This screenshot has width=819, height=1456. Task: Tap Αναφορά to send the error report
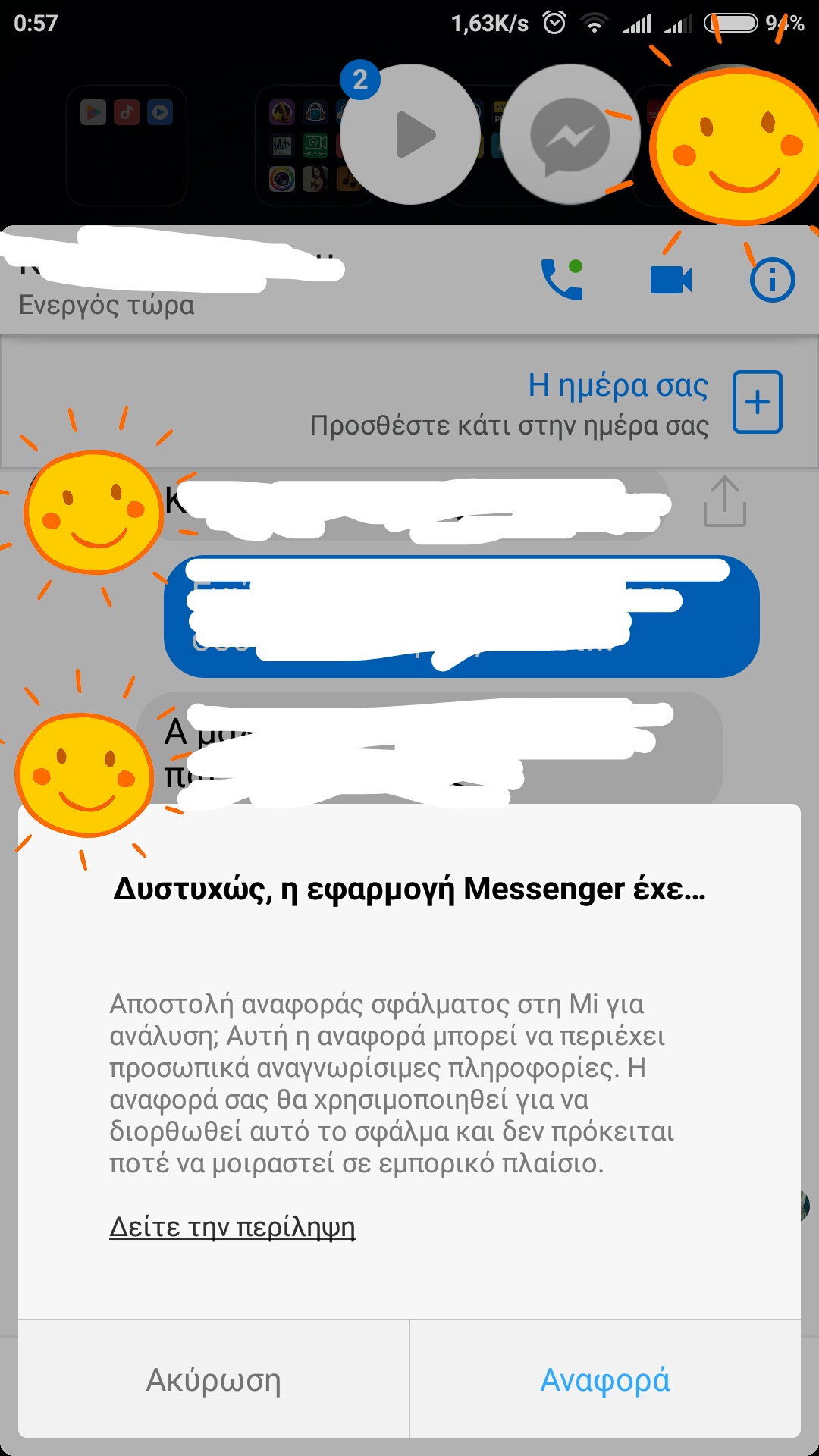click(x=604, y=1380)
